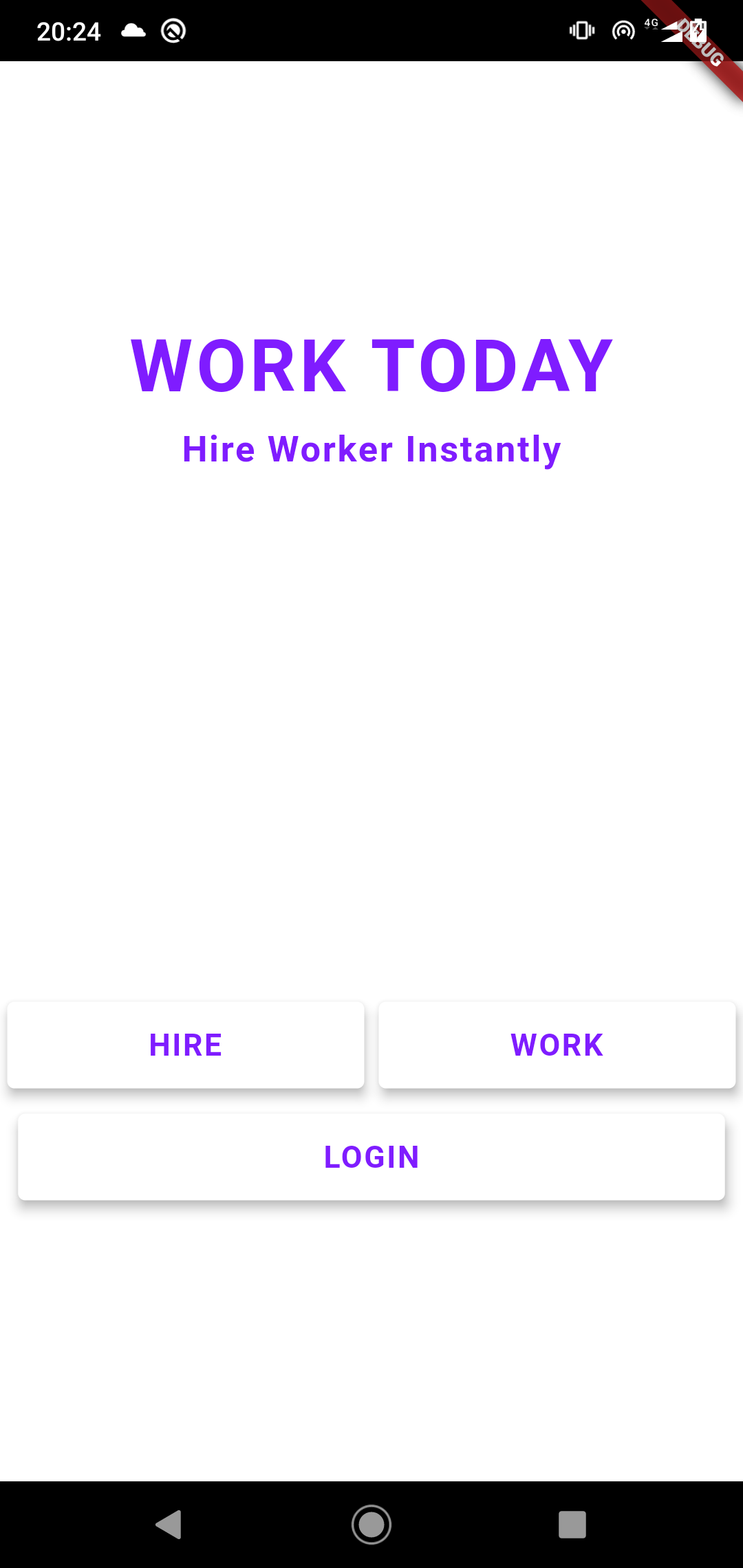This screenshot has height=1568, width=743.
Task: Tap the HIRE button
Action: [x=186, y=1045]
